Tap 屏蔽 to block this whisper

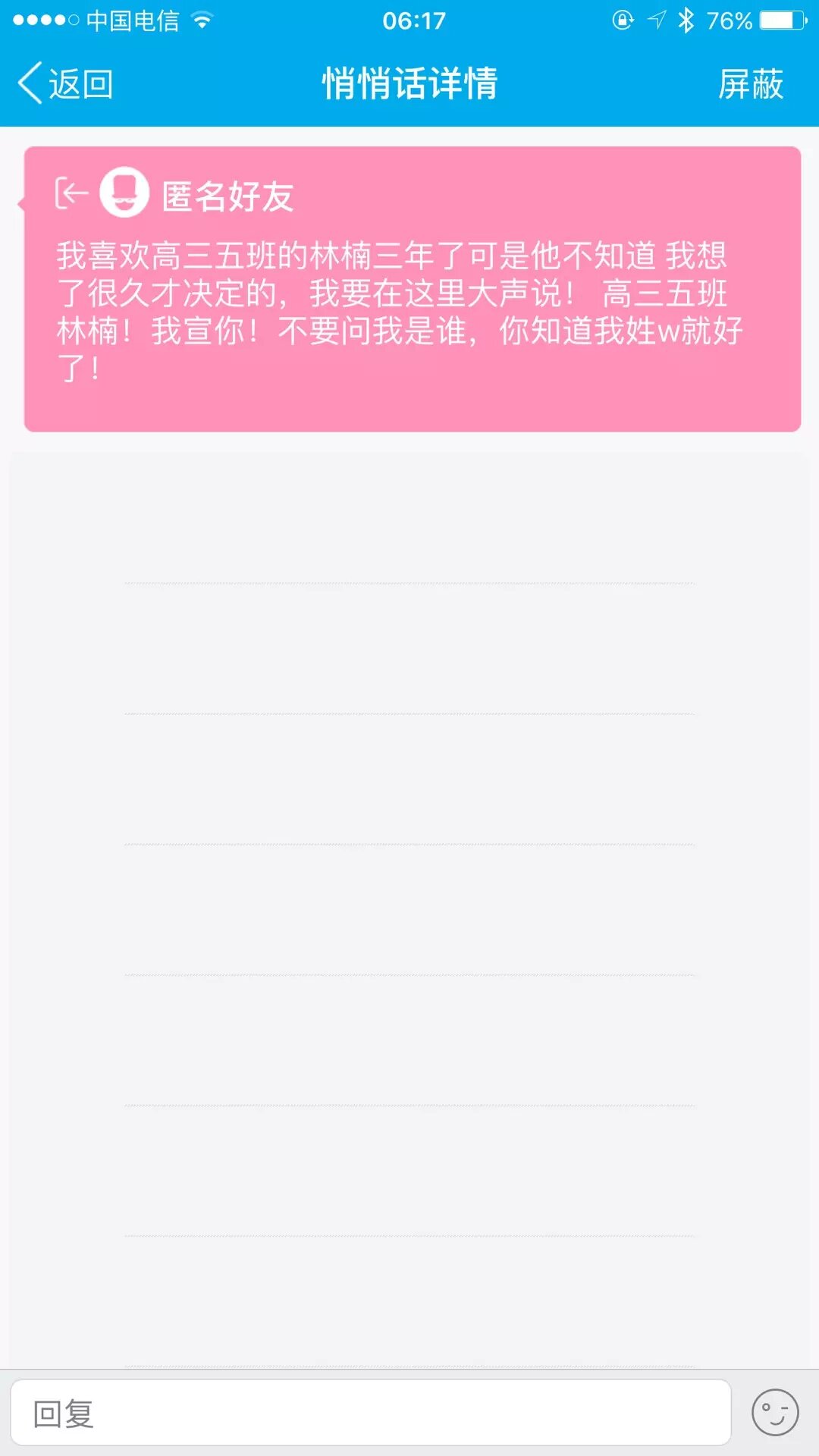tap(750, 83)
